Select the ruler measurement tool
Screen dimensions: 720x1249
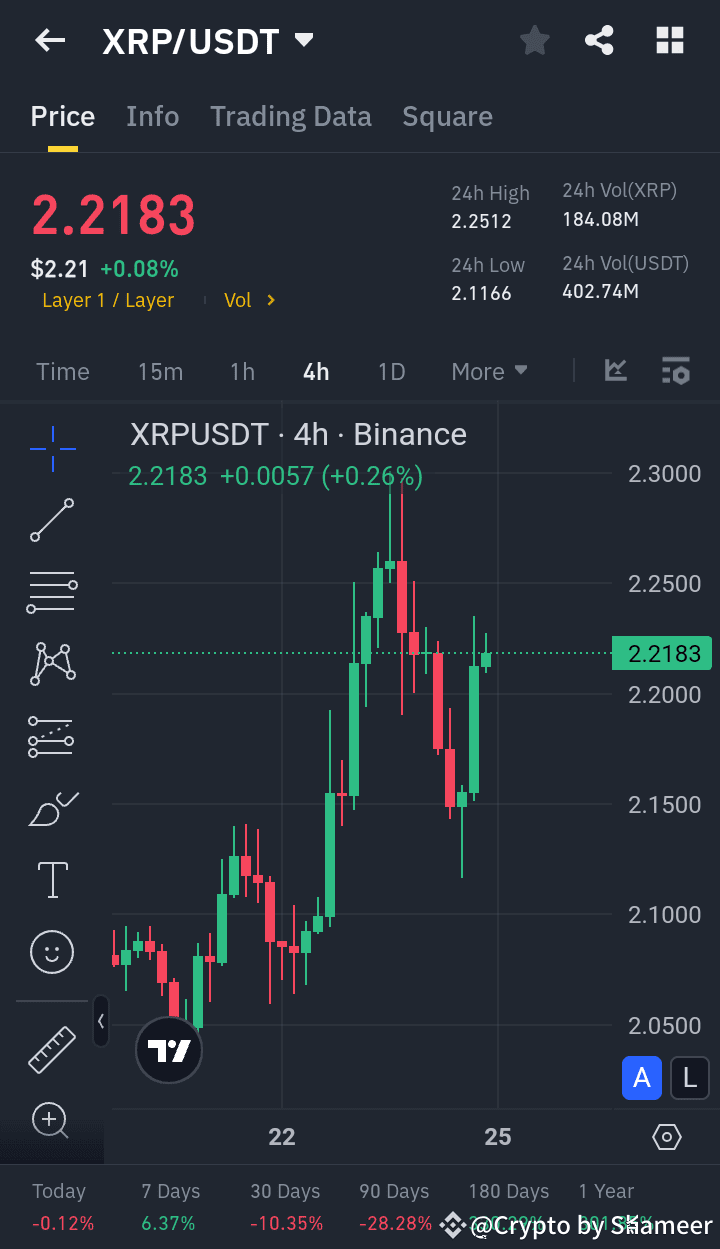(x=51, y=1050)
